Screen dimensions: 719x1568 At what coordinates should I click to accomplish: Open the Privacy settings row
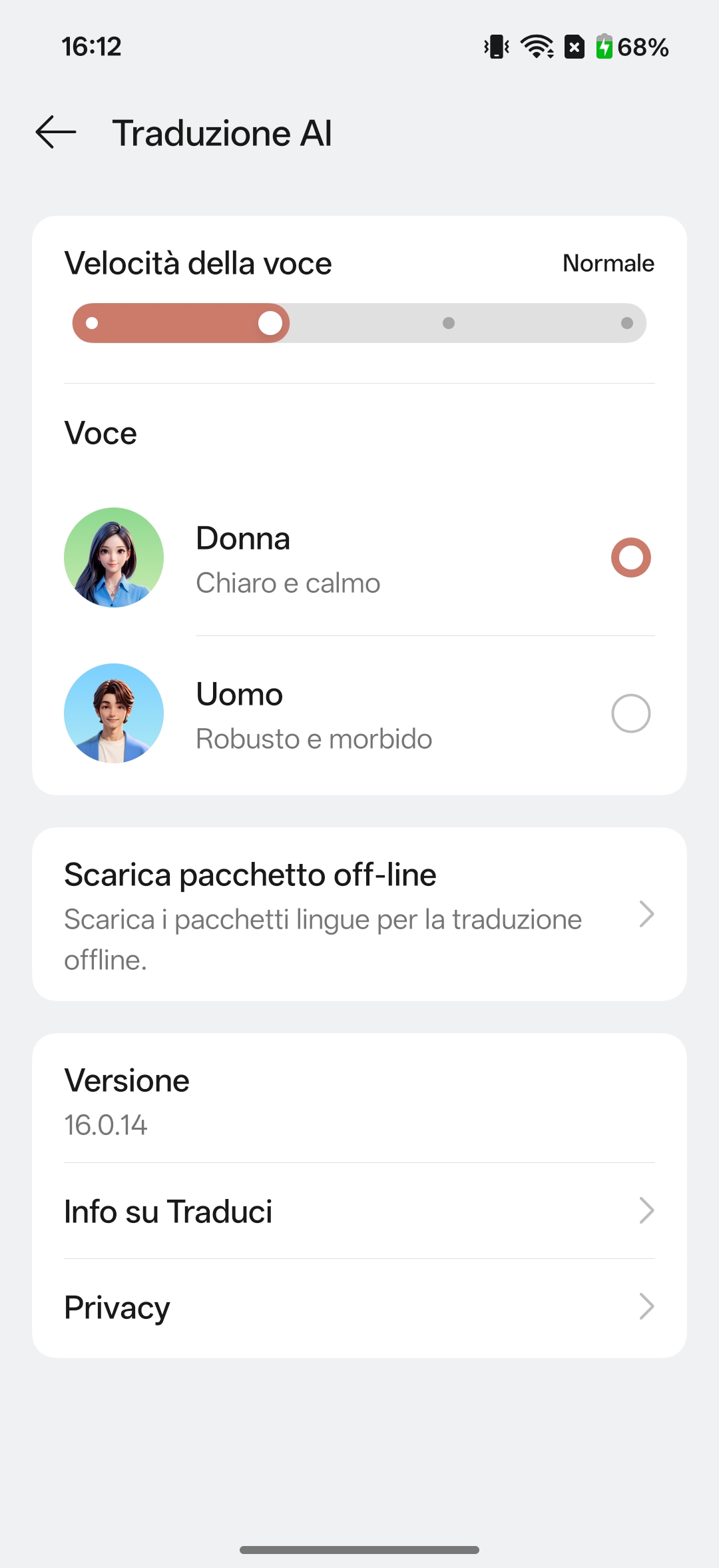tap(359, 1307)
